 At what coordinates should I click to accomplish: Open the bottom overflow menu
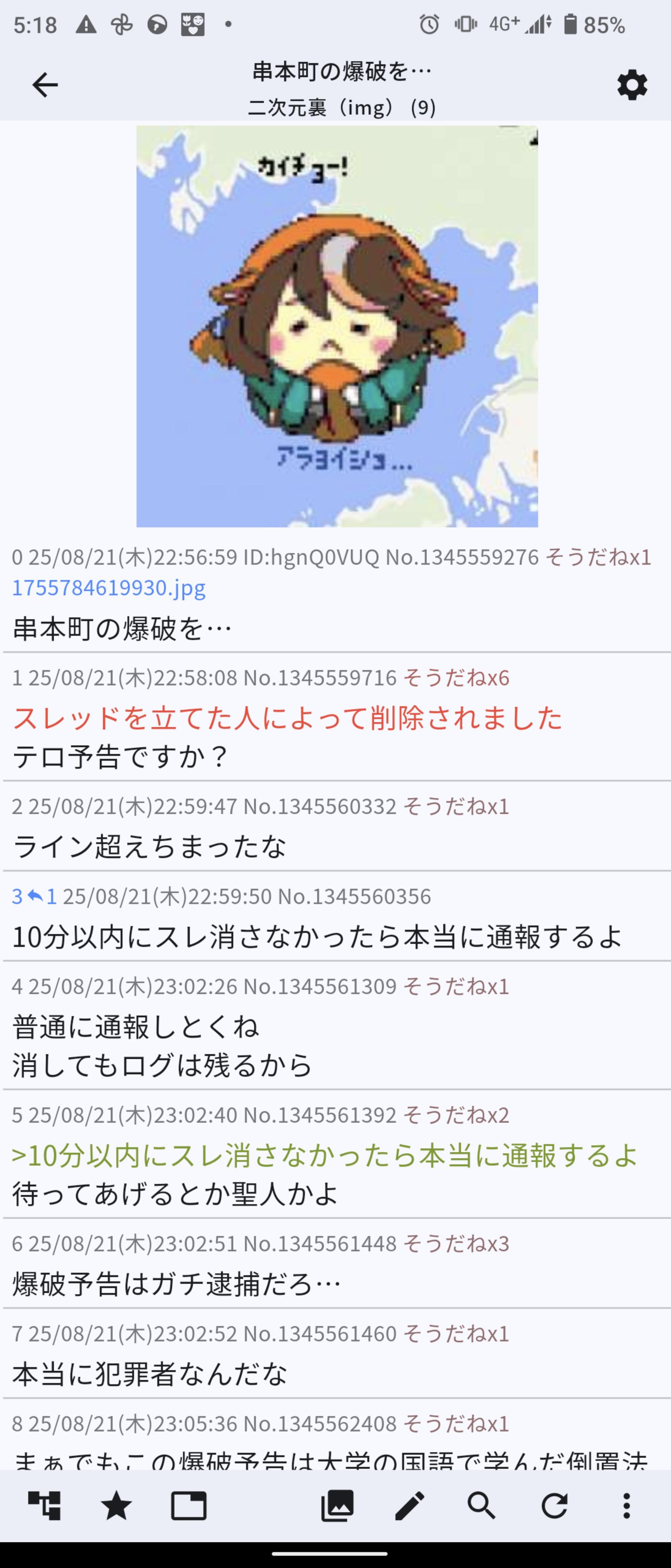pos(626,1506)
